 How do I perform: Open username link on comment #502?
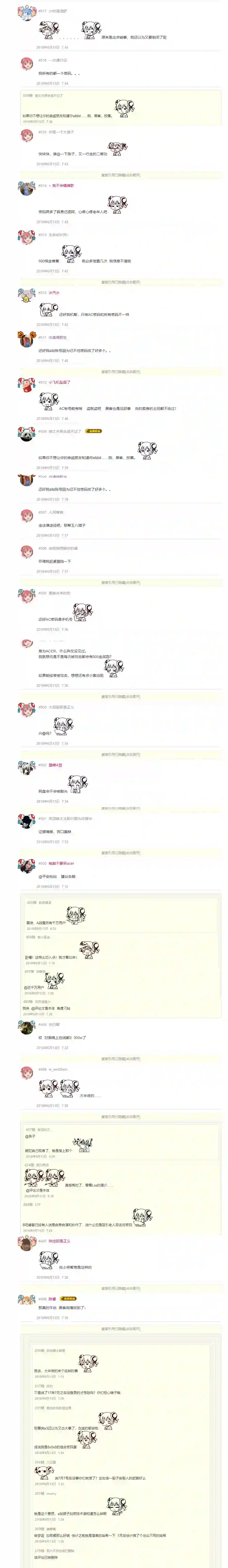[55, 765]
